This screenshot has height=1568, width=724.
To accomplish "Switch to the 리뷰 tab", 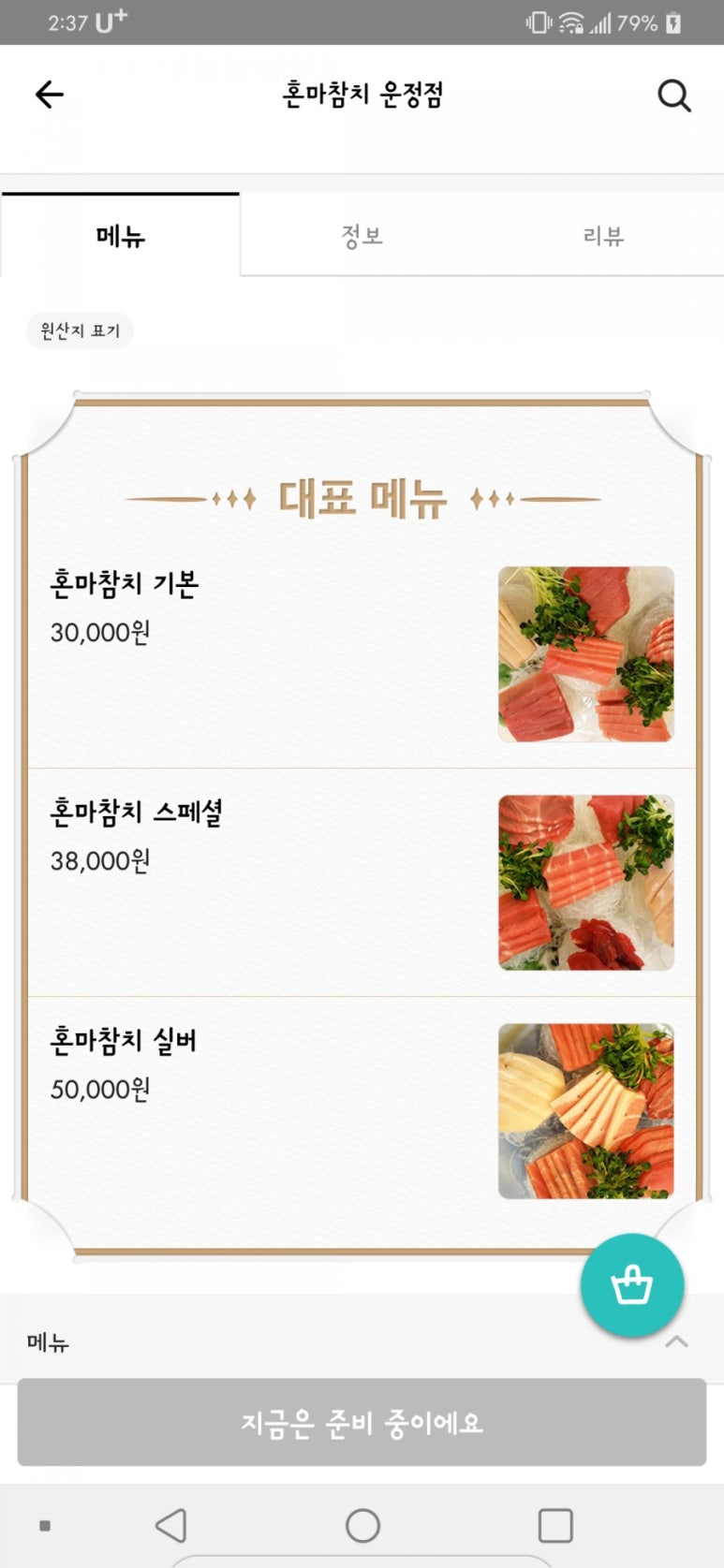I will (x=602, y=235).
